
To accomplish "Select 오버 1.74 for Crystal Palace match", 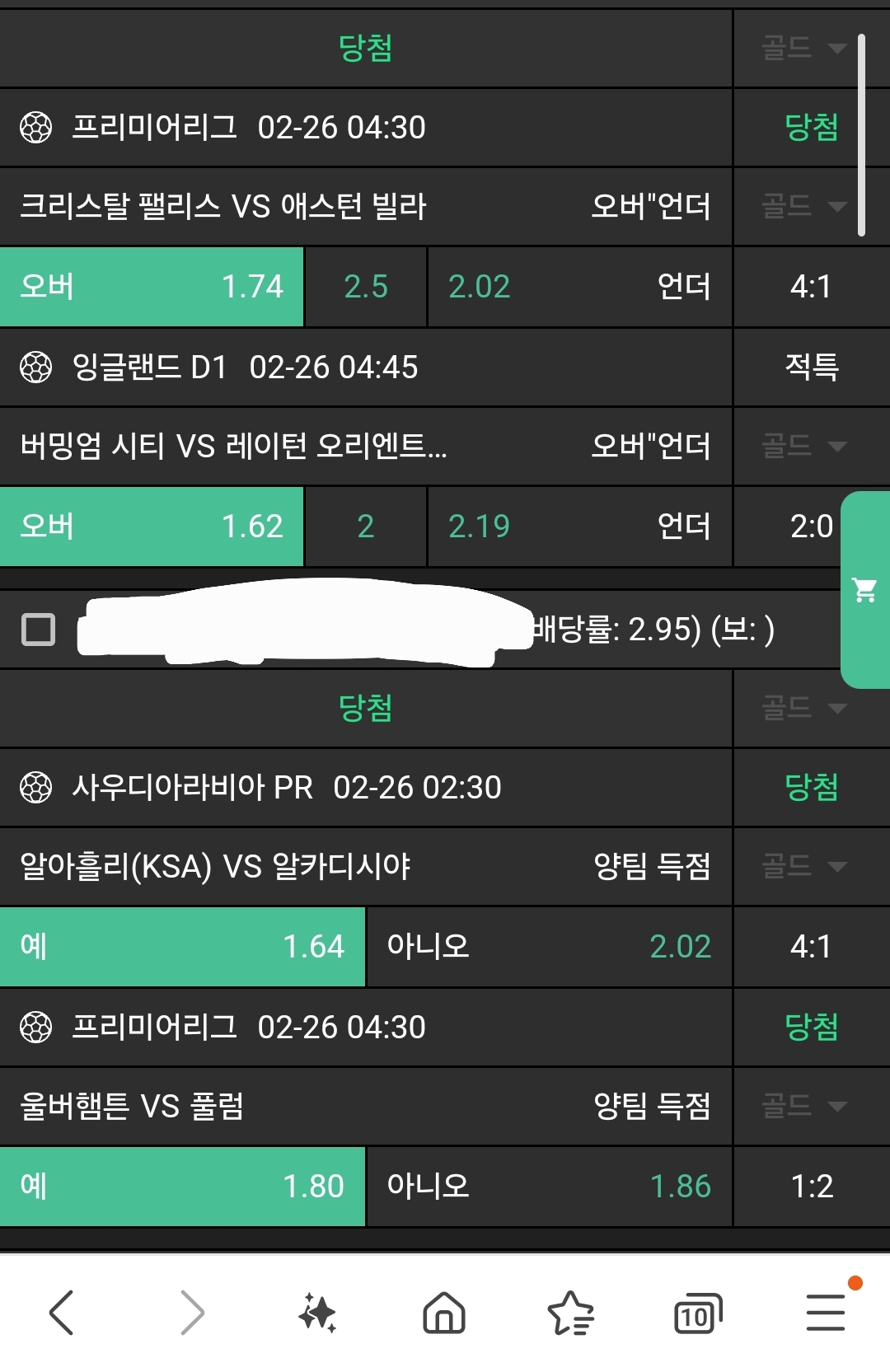I will coord(152,287).
